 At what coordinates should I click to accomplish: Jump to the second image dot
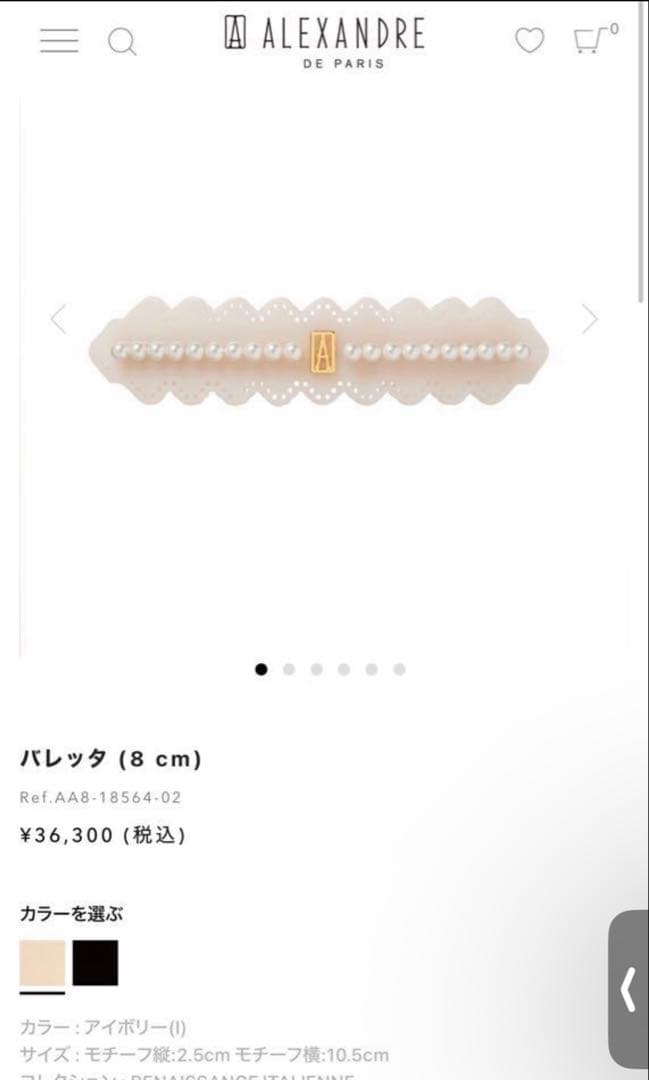click(x=289, y=669)
